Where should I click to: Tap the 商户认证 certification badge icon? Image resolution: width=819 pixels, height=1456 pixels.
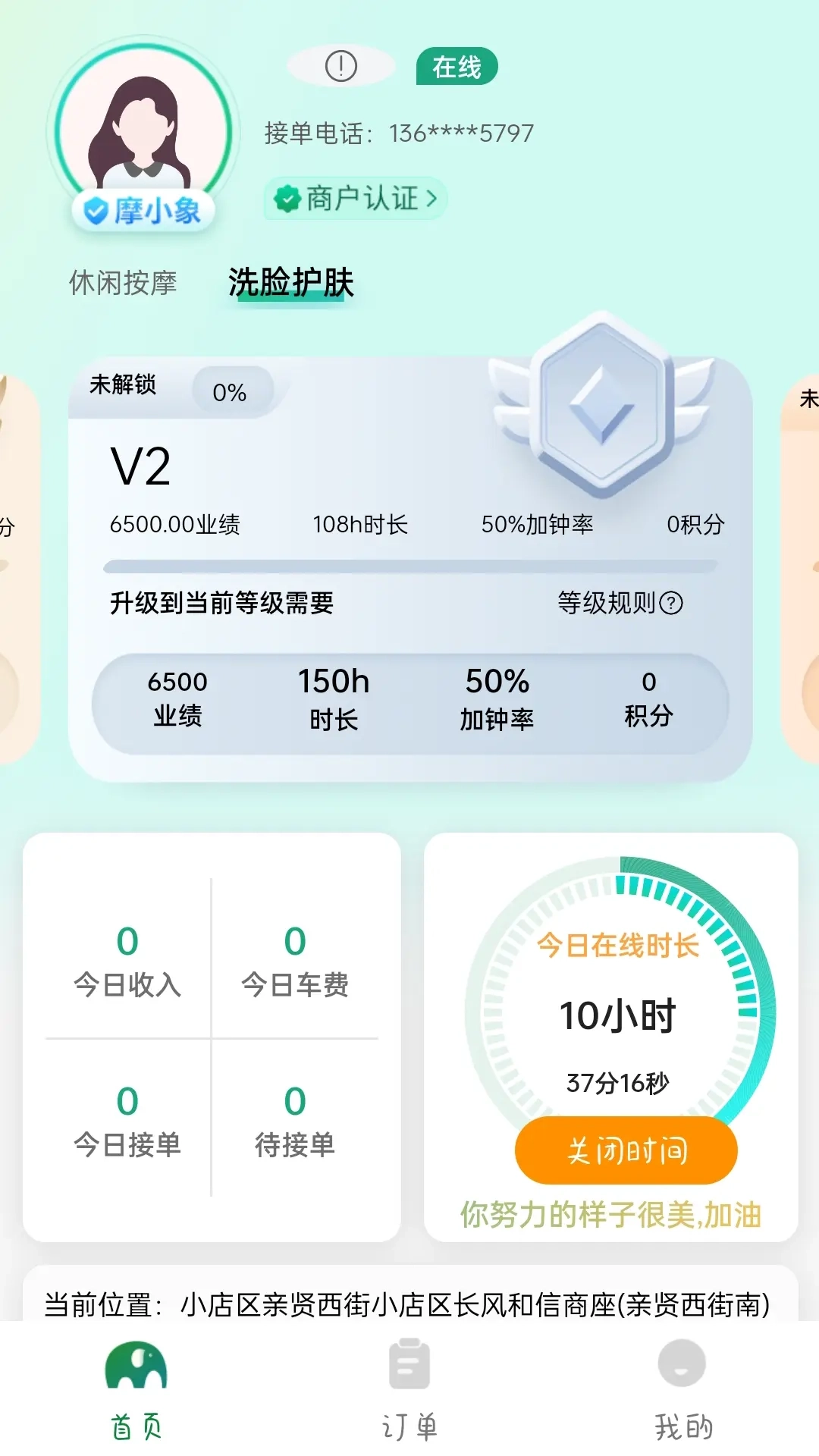287,198
